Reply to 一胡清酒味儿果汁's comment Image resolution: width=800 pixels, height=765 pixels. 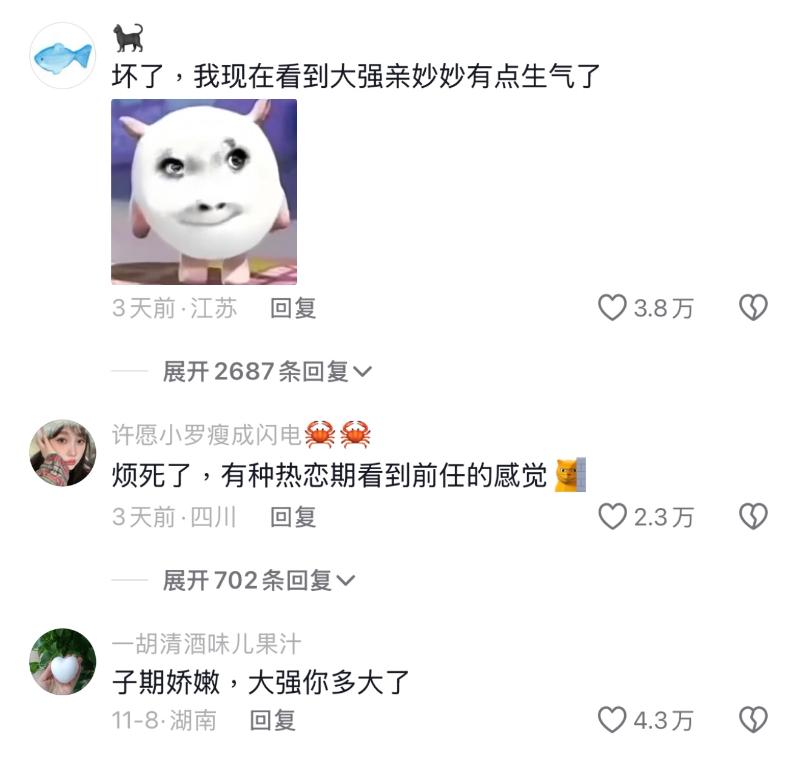[272, 720]
